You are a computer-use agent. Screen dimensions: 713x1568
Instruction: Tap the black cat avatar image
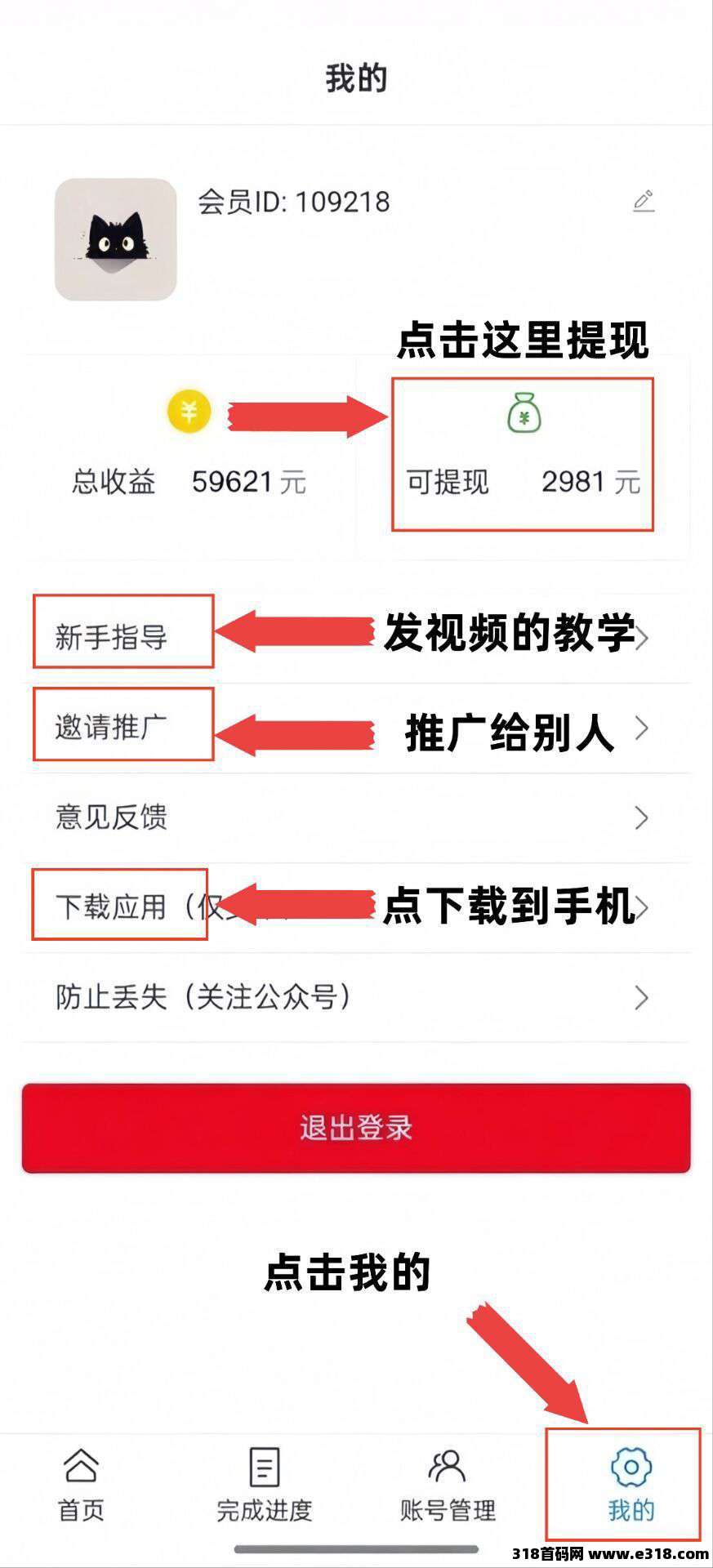coord(116,239)
